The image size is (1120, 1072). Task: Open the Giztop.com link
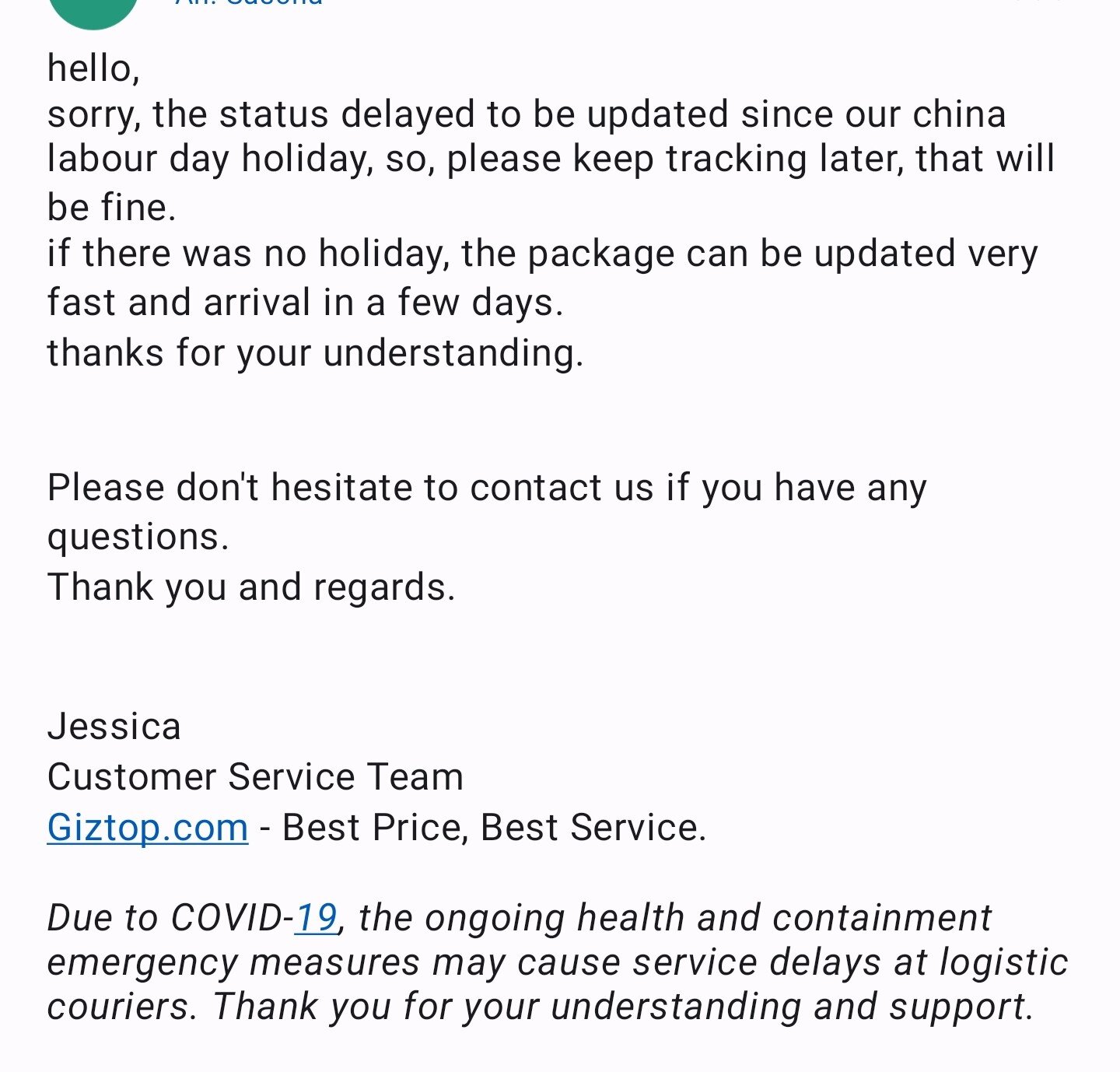148,827
